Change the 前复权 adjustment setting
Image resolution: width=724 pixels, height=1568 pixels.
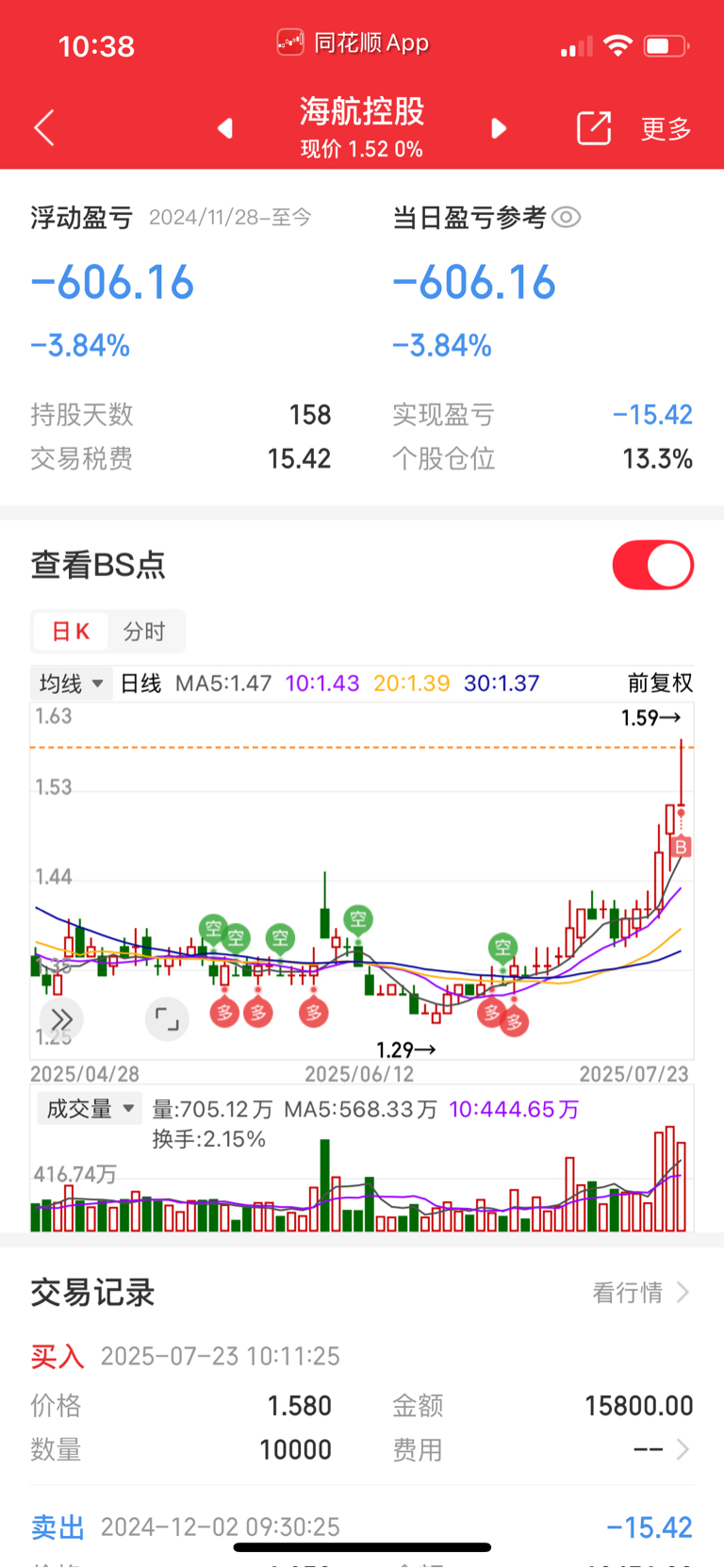660,684
